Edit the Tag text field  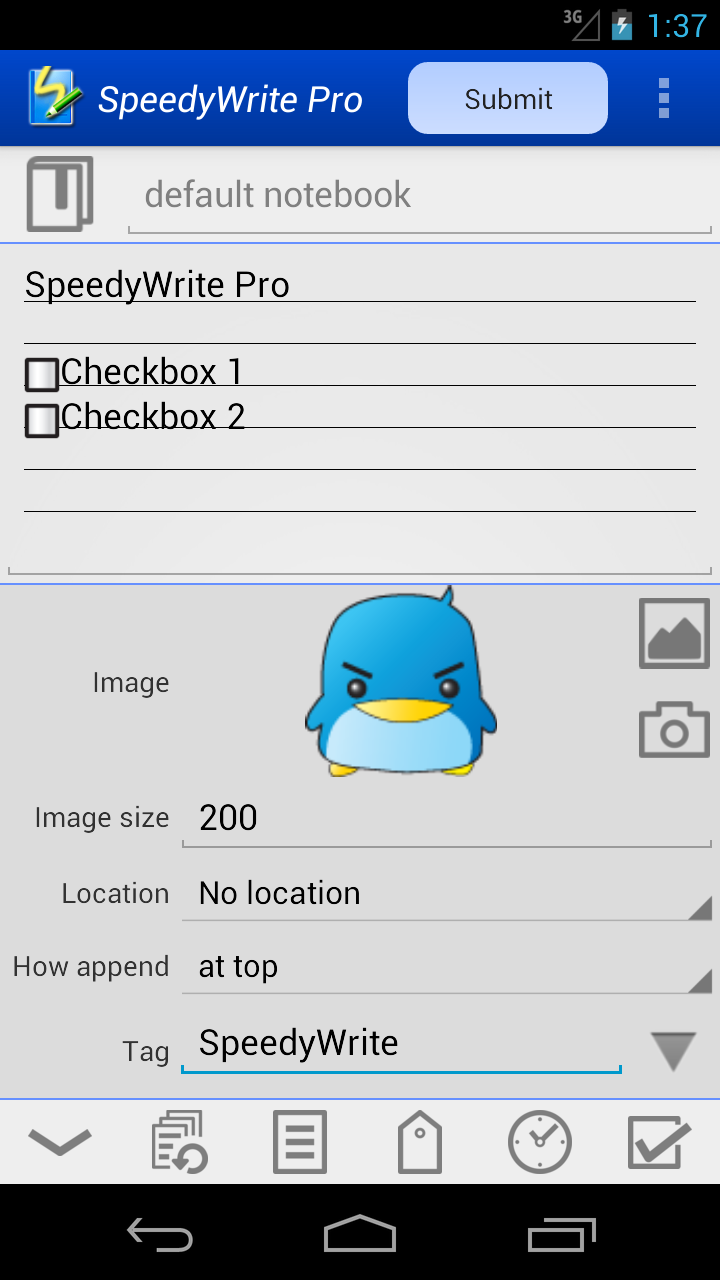point(401,1044)
